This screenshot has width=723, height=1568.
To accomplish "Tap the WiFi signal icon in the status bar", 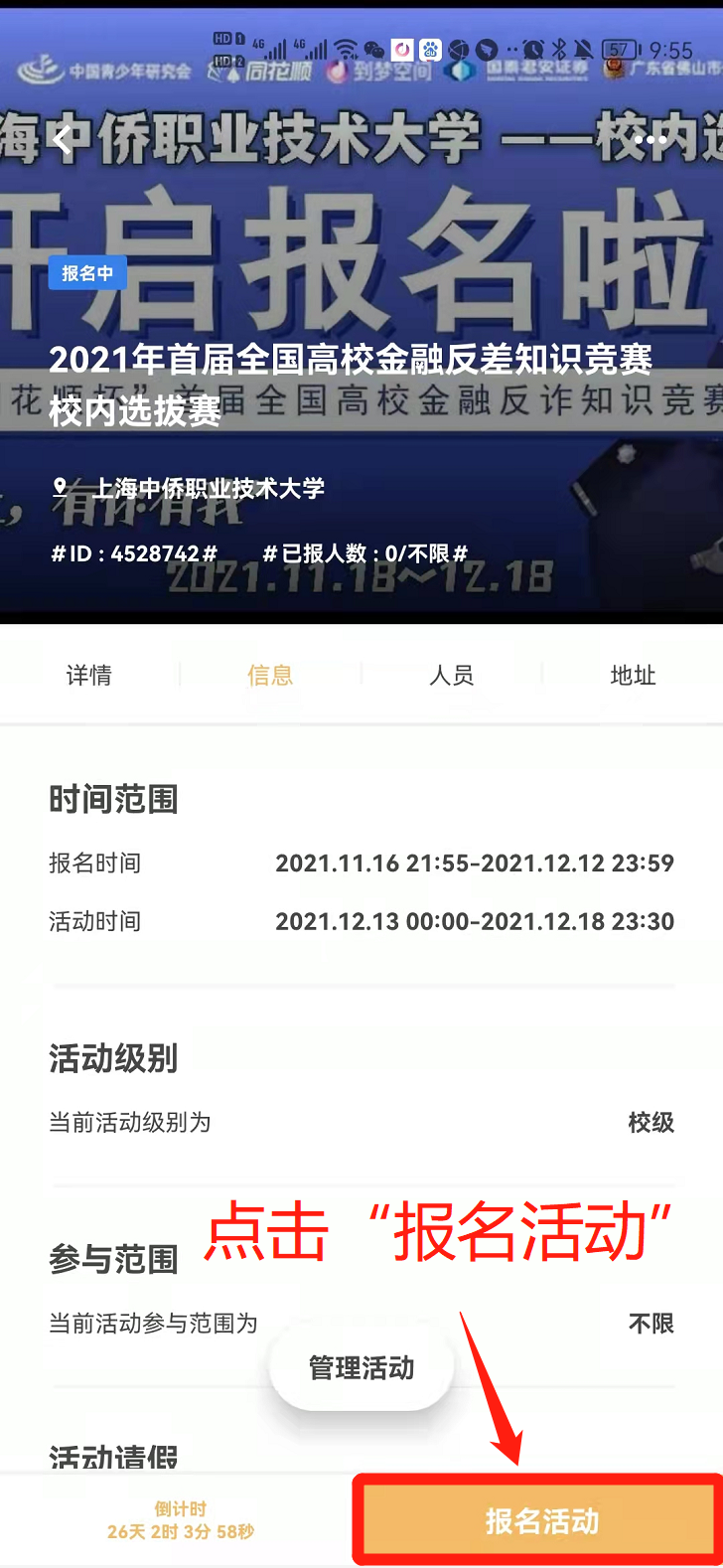I will (345, 49).
